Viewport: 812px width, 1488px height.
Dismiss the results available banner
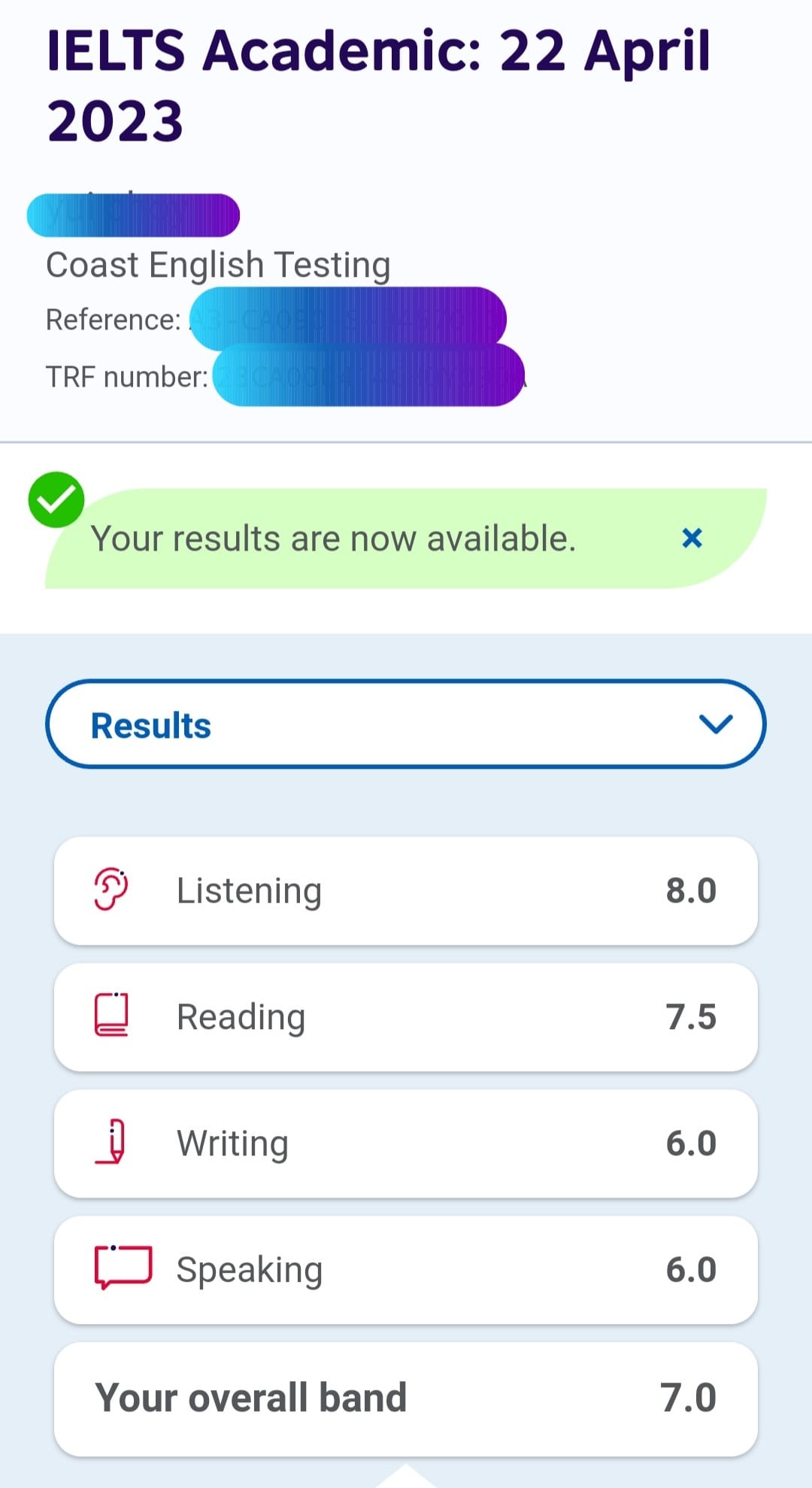point(692,538)
